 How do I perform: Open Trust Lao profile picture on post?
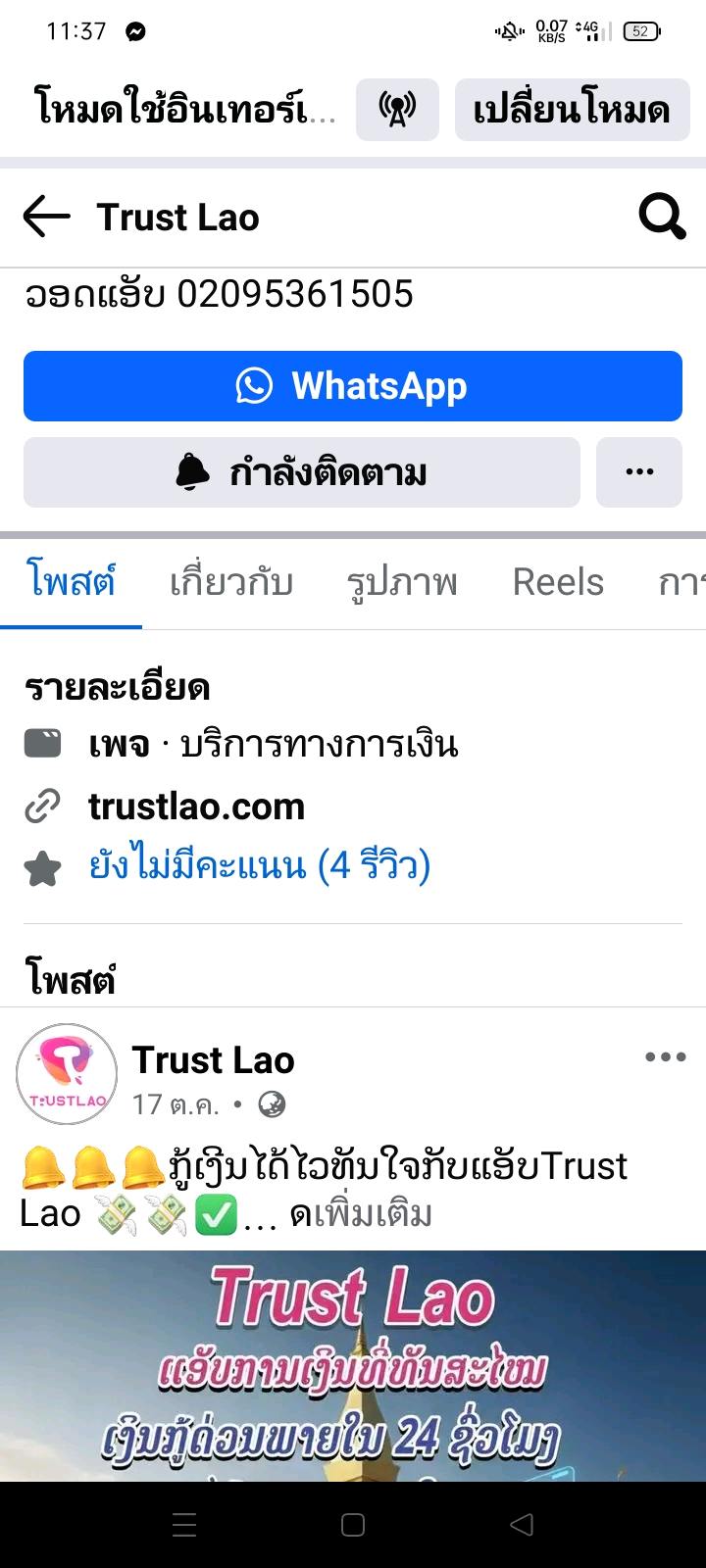click(67, 1075)
